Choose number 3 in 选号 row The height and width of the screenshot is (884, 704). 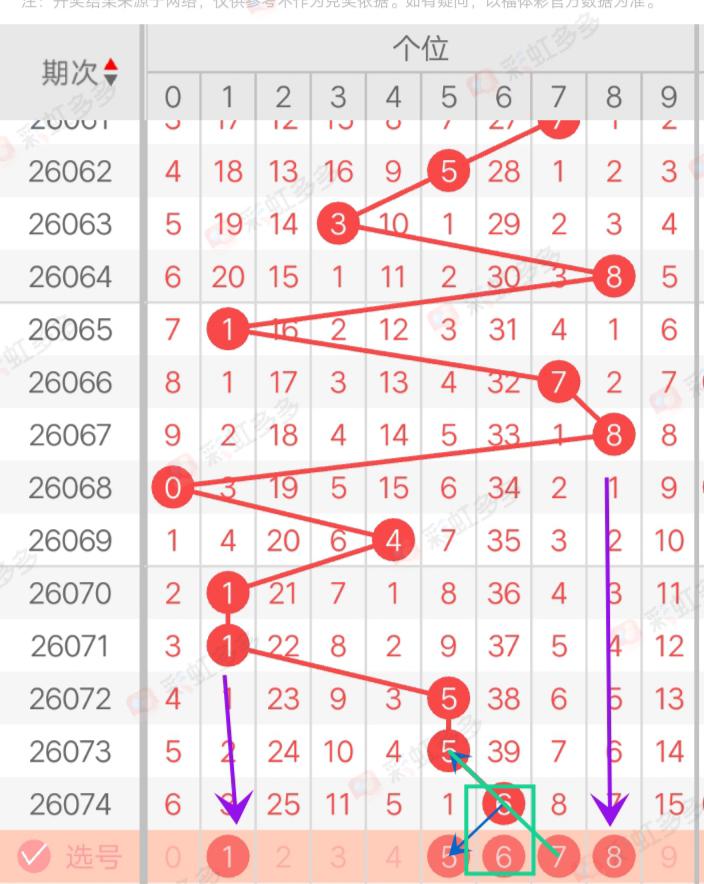(x=338, y=857)
